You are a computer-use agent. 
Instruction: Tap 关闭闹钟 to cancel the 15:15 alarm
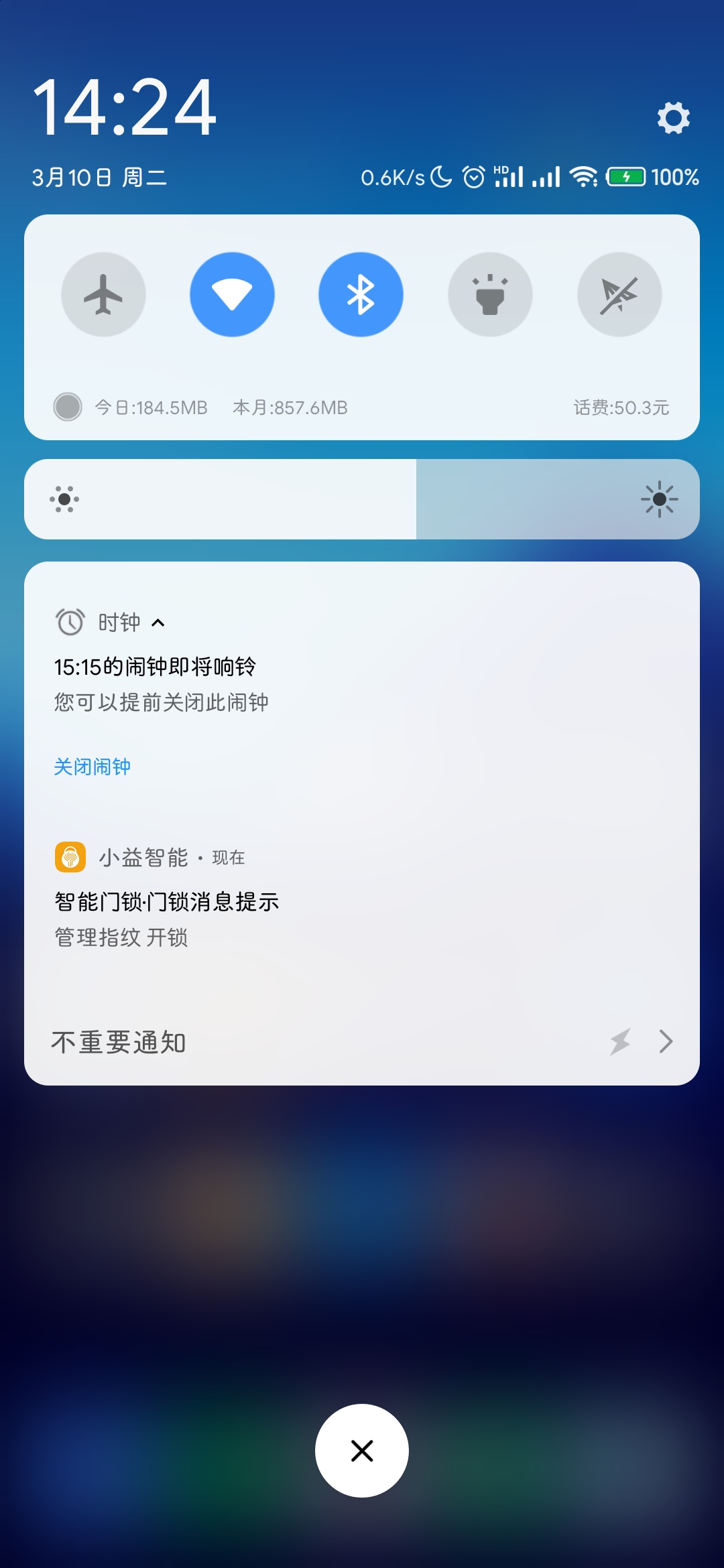(x=93, y=766)
